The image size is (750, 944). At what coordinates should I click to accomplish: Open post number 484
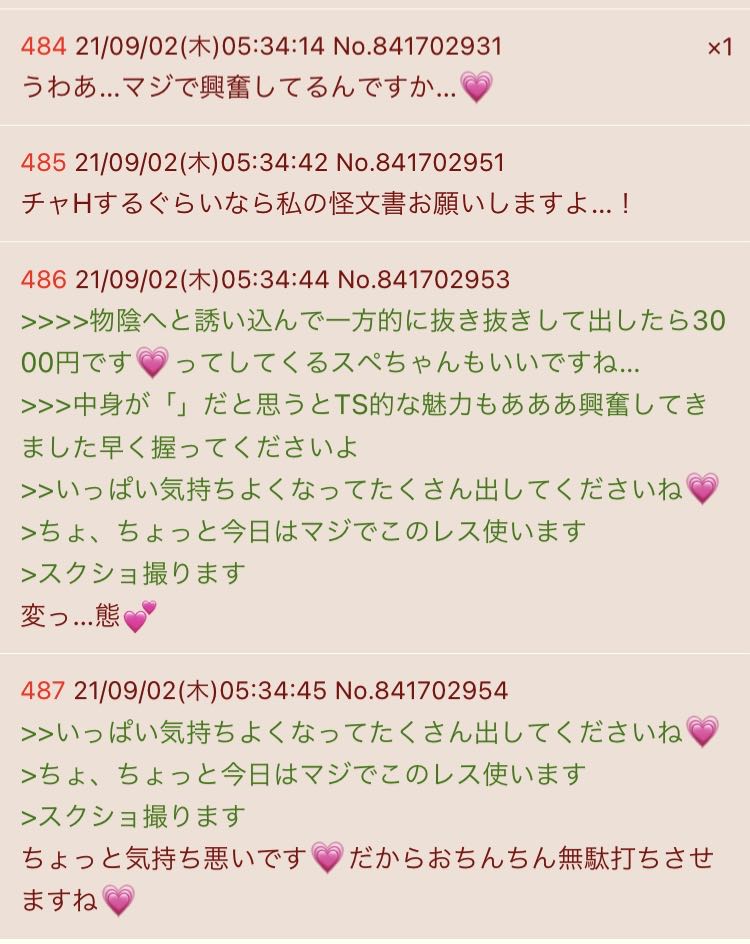pyautogui.click(x=42, y=47)
